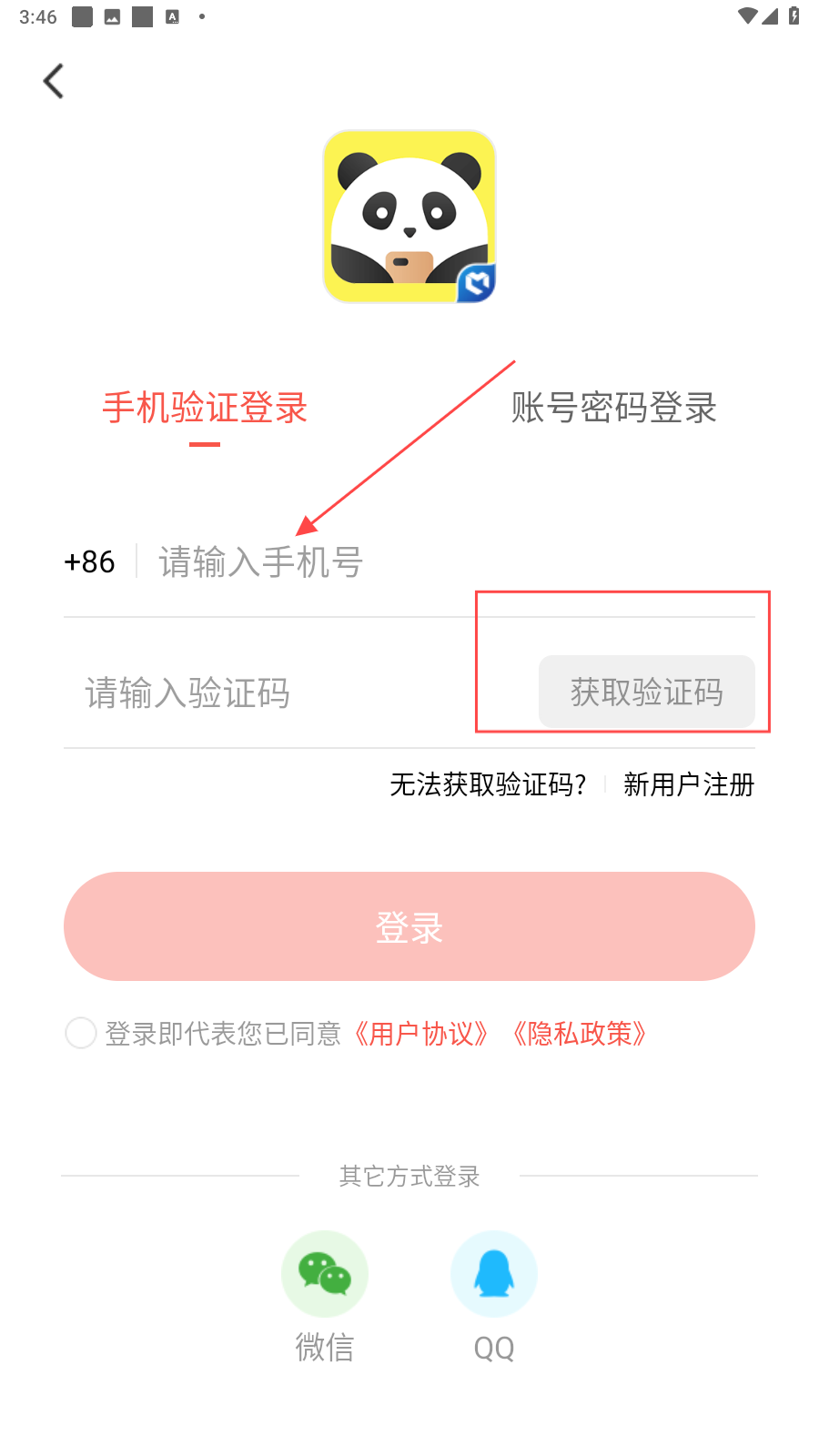Screen dimensions: 819x1456
Task: Open the +86 country code selector
Action: pyautogui.click(x=89, y=561)
